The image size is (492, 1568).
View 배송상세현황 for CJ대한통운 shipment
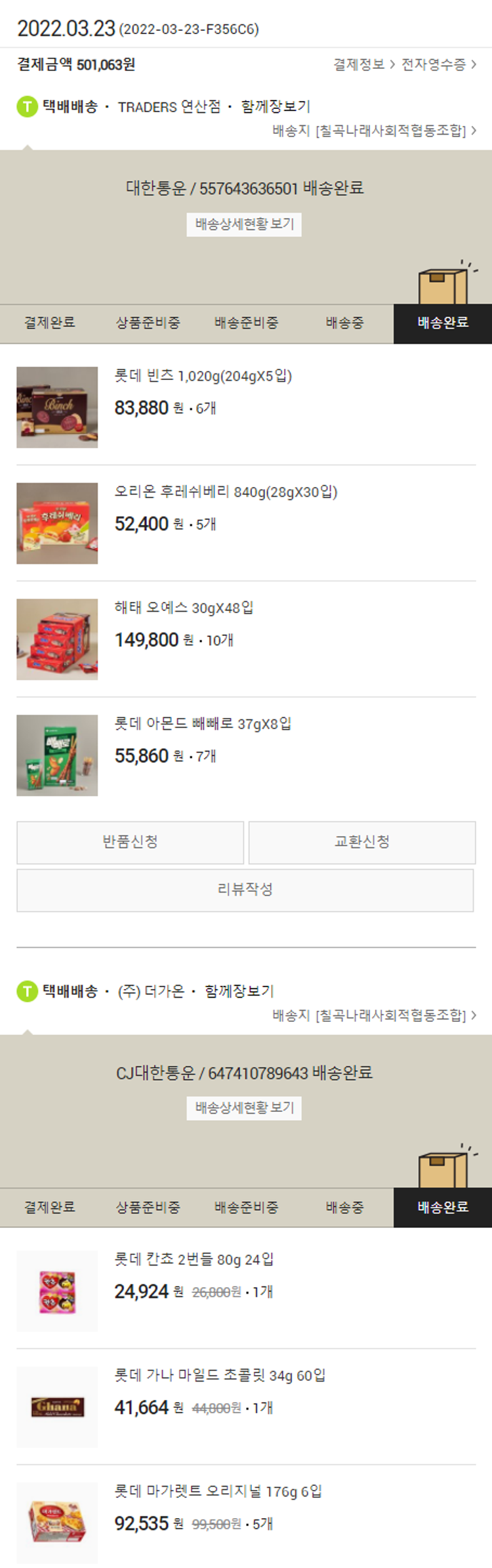click(244, 1108)
